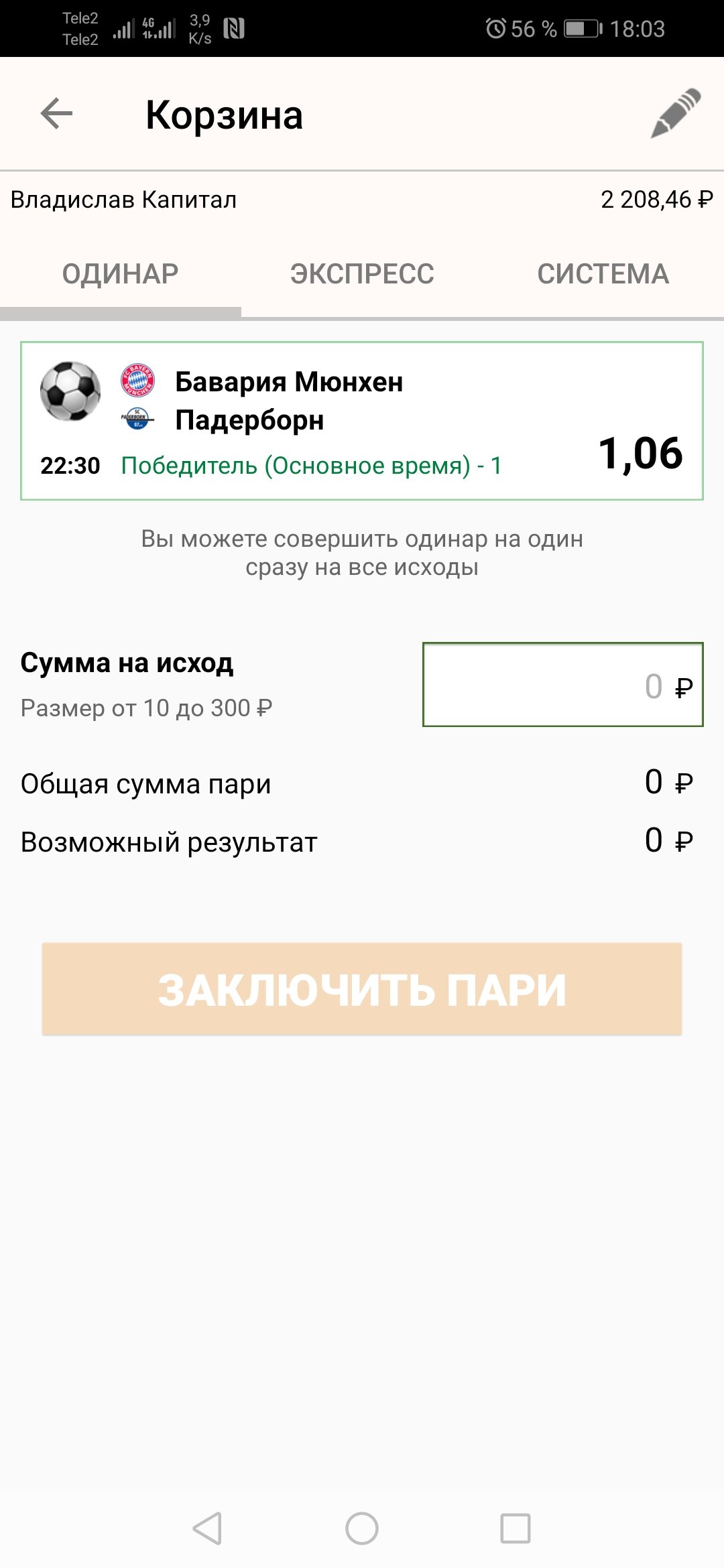Focus the Сумма на исход amount field
The width and height of the screenshot is (724, 1568).
(562, 685)
